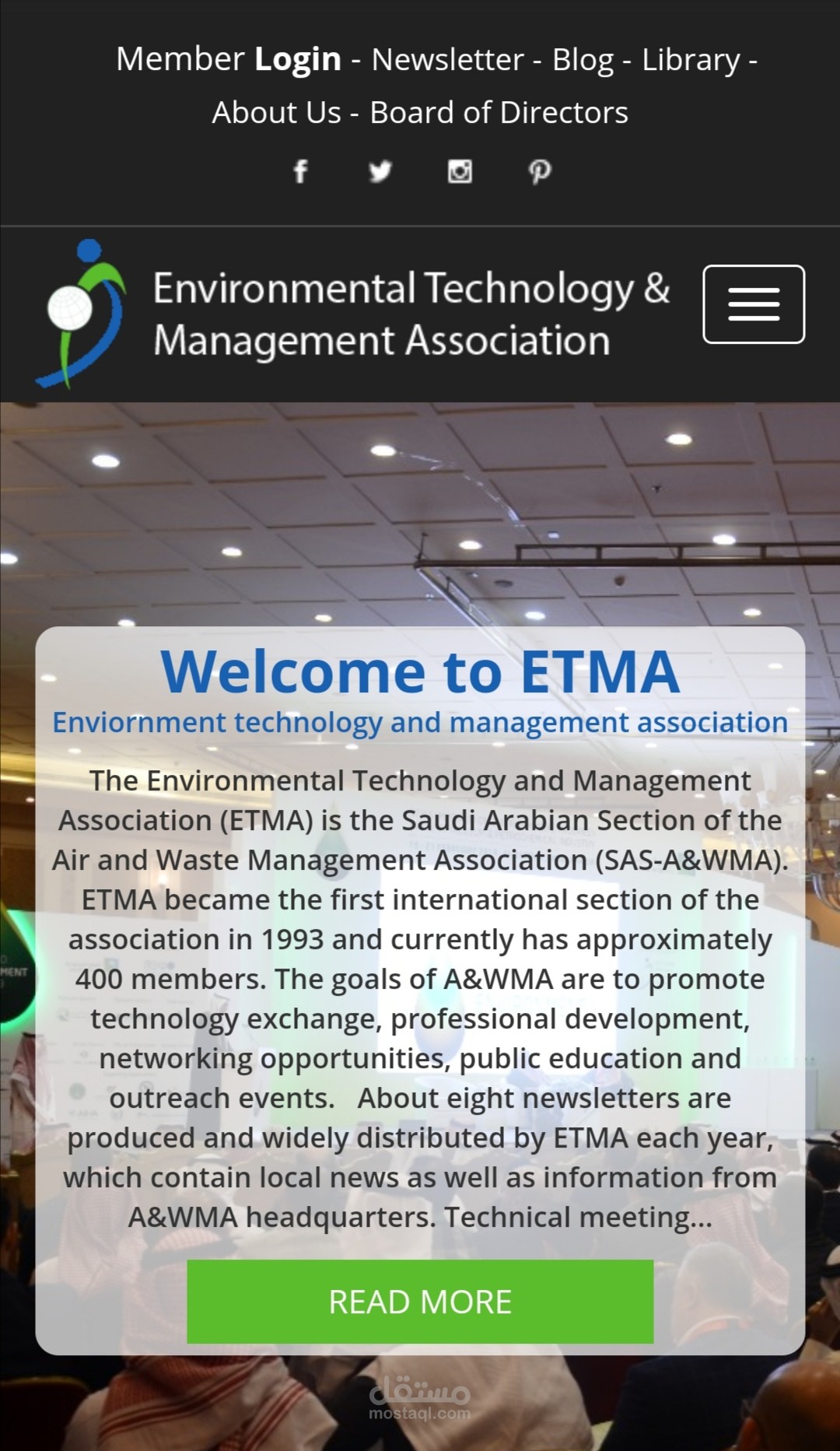Tap the mostaql.com watermark logo
840x1451 pixels.
(x=418, y=1397)
